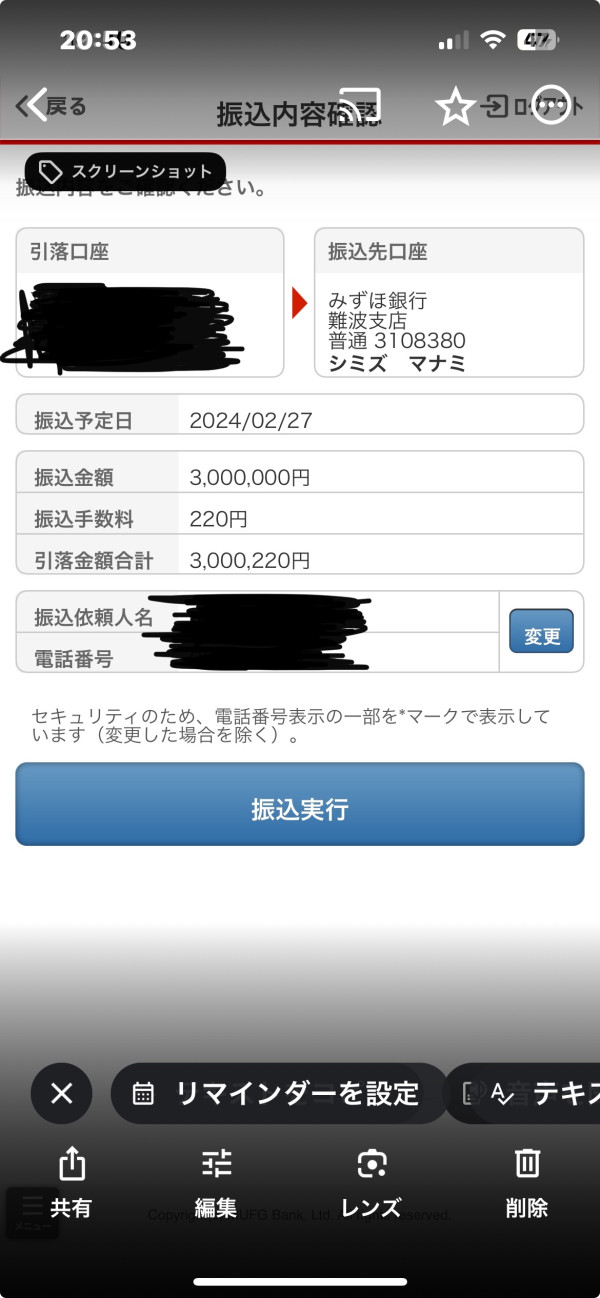The image size is (600, 1298).
Task: Share the photo with 共有
Action: tap(71, 1182)
